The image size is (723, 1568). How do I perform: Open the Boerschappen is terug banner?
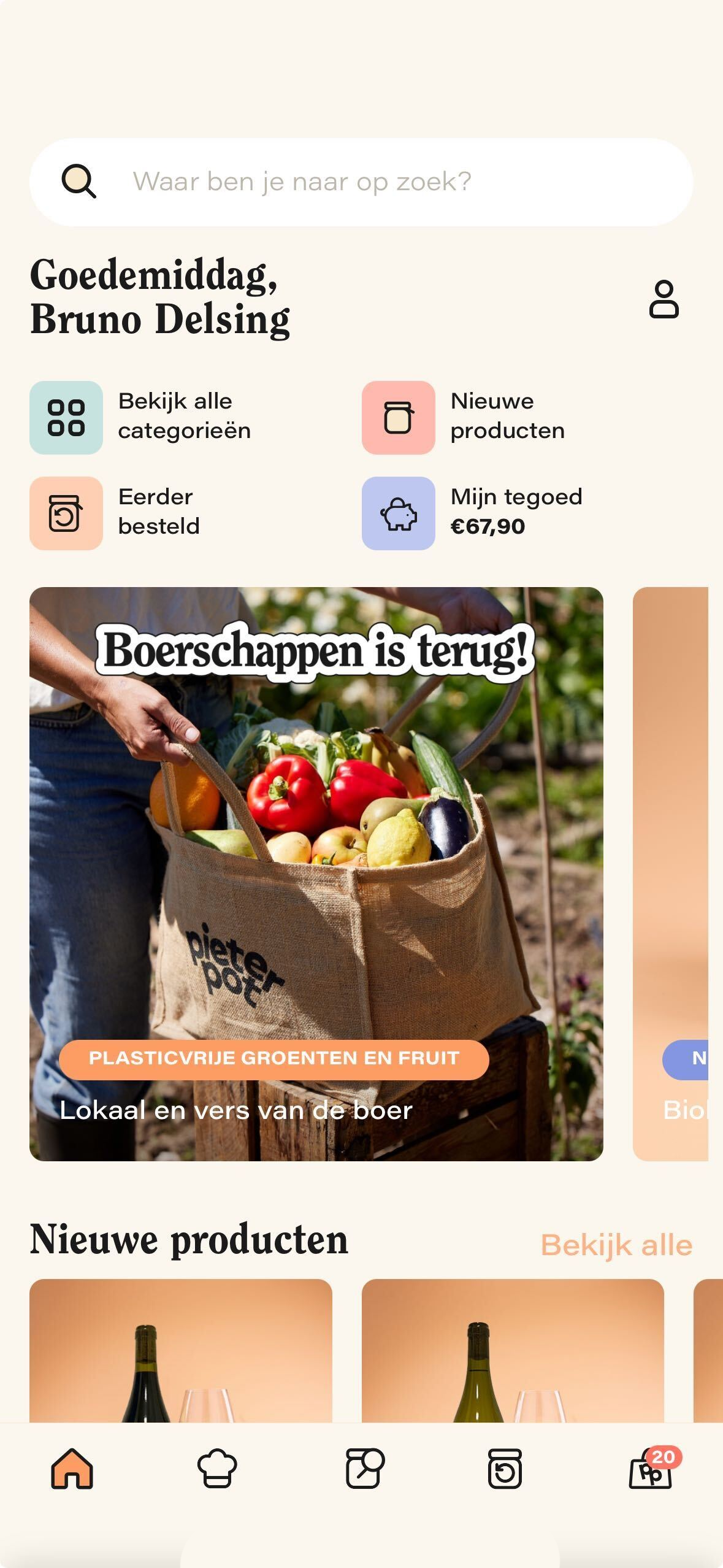[316, 874]
